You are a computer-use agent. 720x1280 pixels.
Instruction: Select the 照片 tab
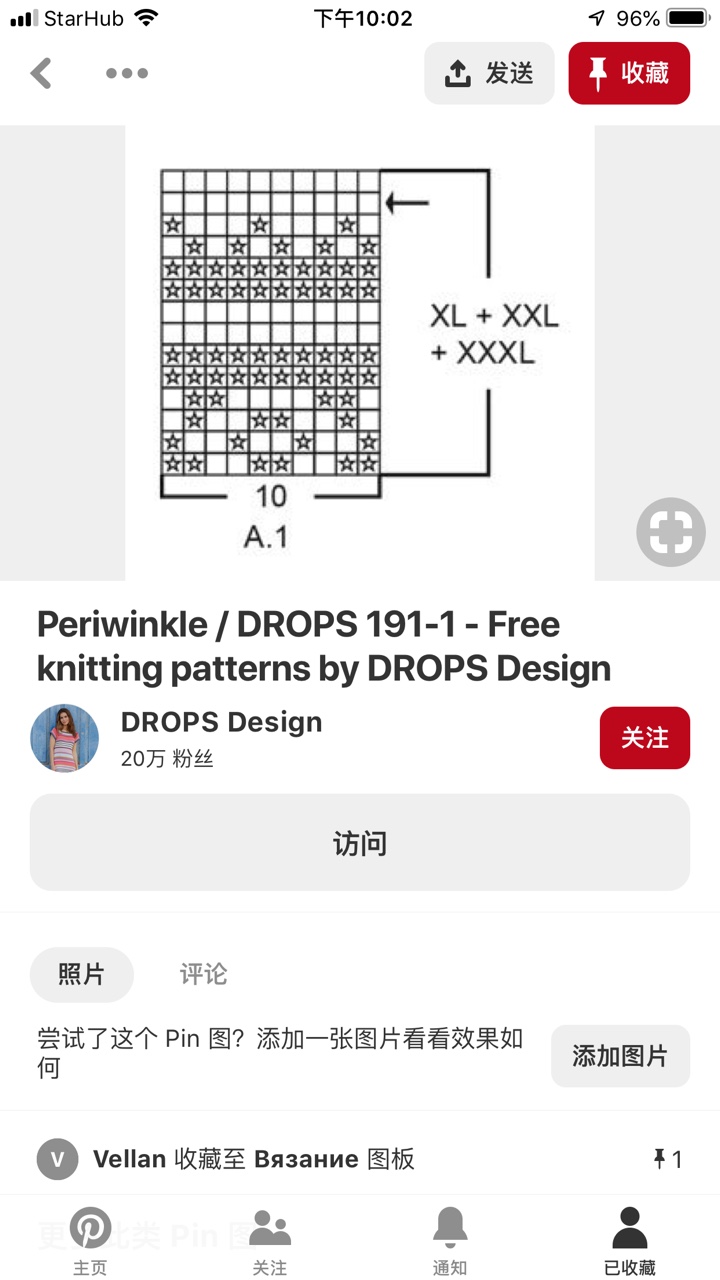click(81, 974)
